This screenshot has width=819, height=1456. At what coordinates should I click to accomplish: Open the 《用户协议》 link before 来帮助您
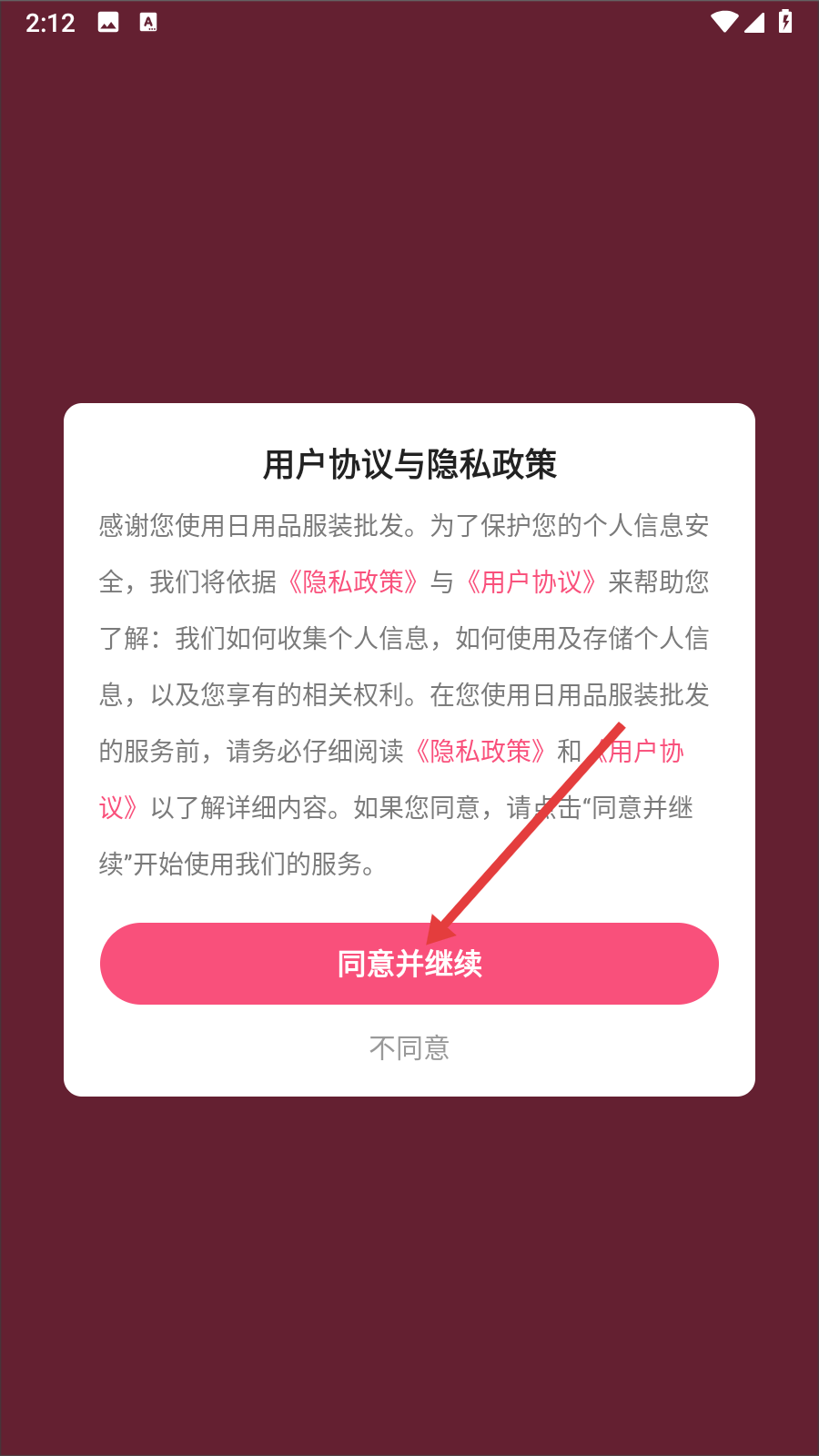coord(531,582)
